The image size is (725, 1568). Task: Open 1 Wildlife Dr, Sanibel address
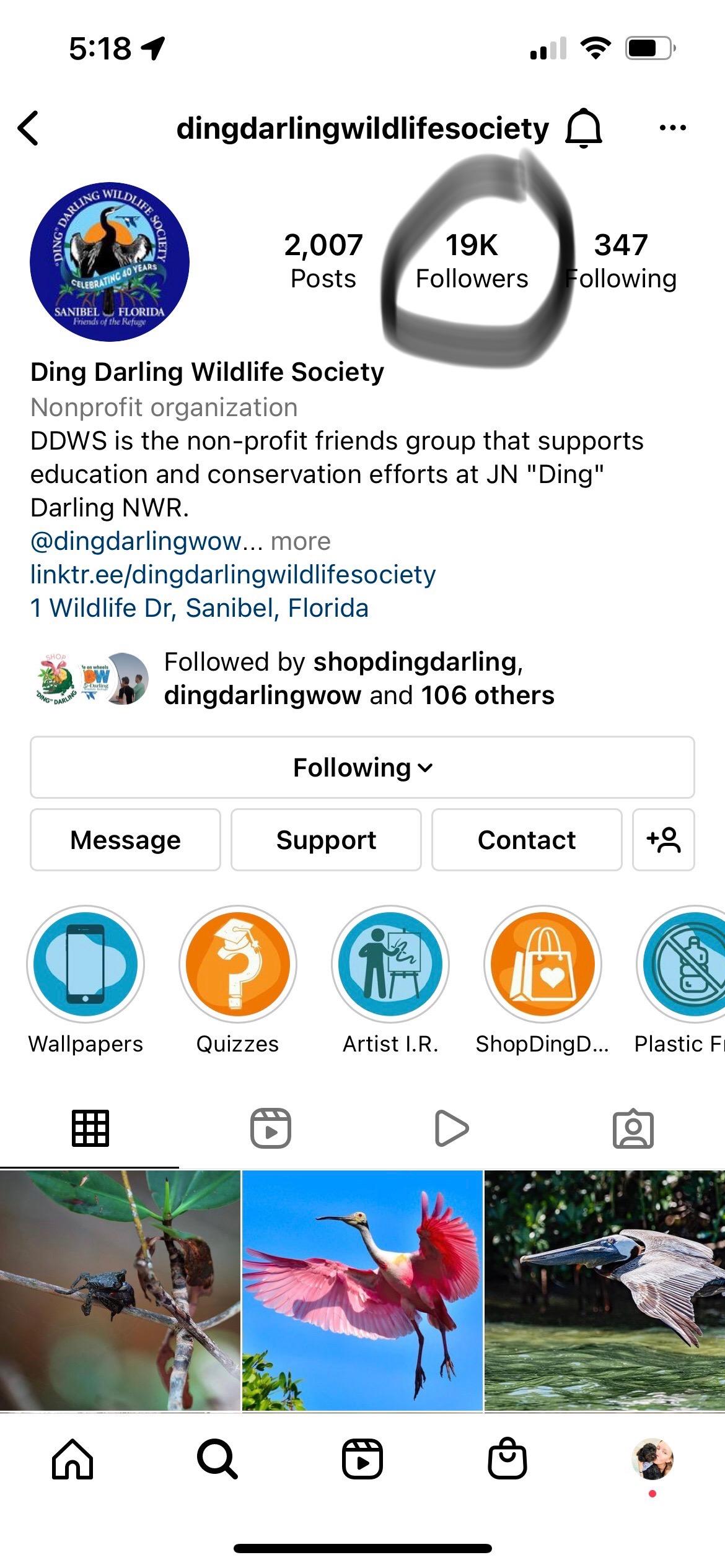199,608
